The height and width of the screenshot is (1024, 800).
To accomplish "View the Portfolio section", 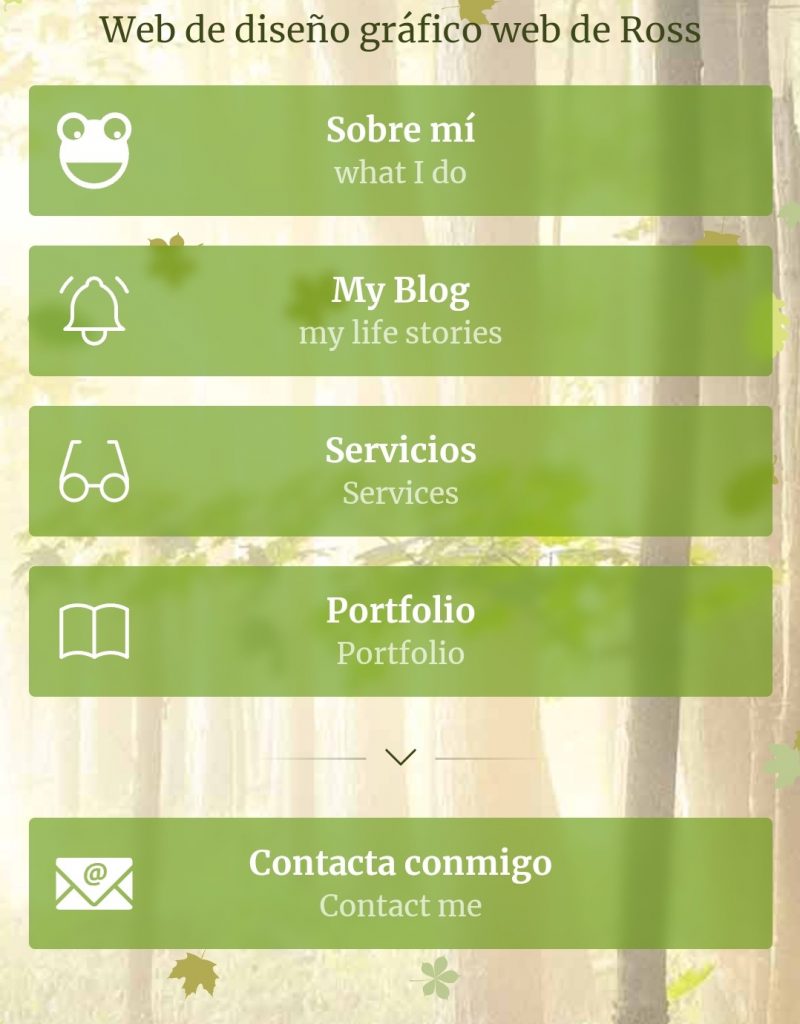I will tap(400, 631).
